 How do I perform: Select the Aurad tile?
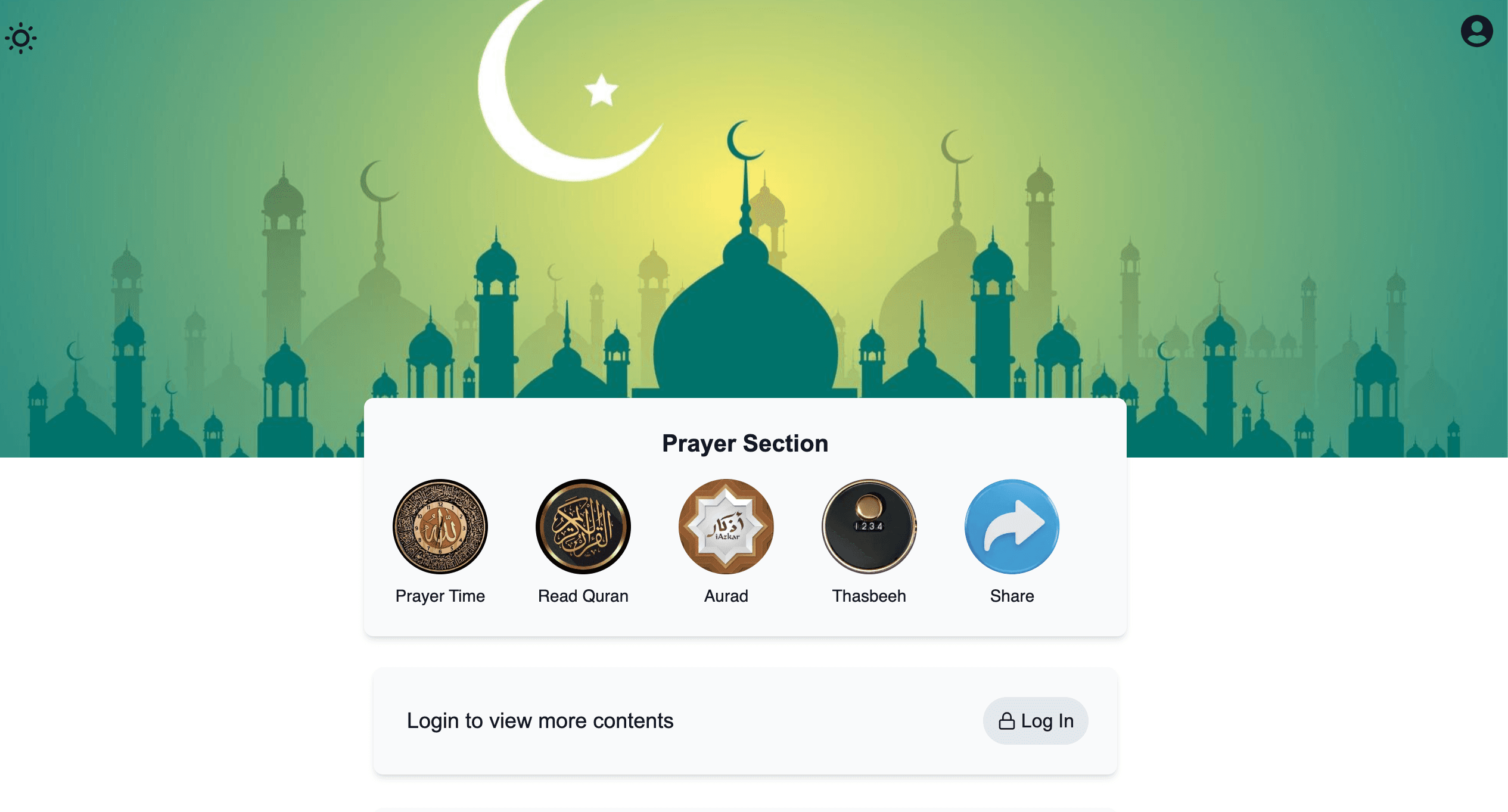pos(726,527)
